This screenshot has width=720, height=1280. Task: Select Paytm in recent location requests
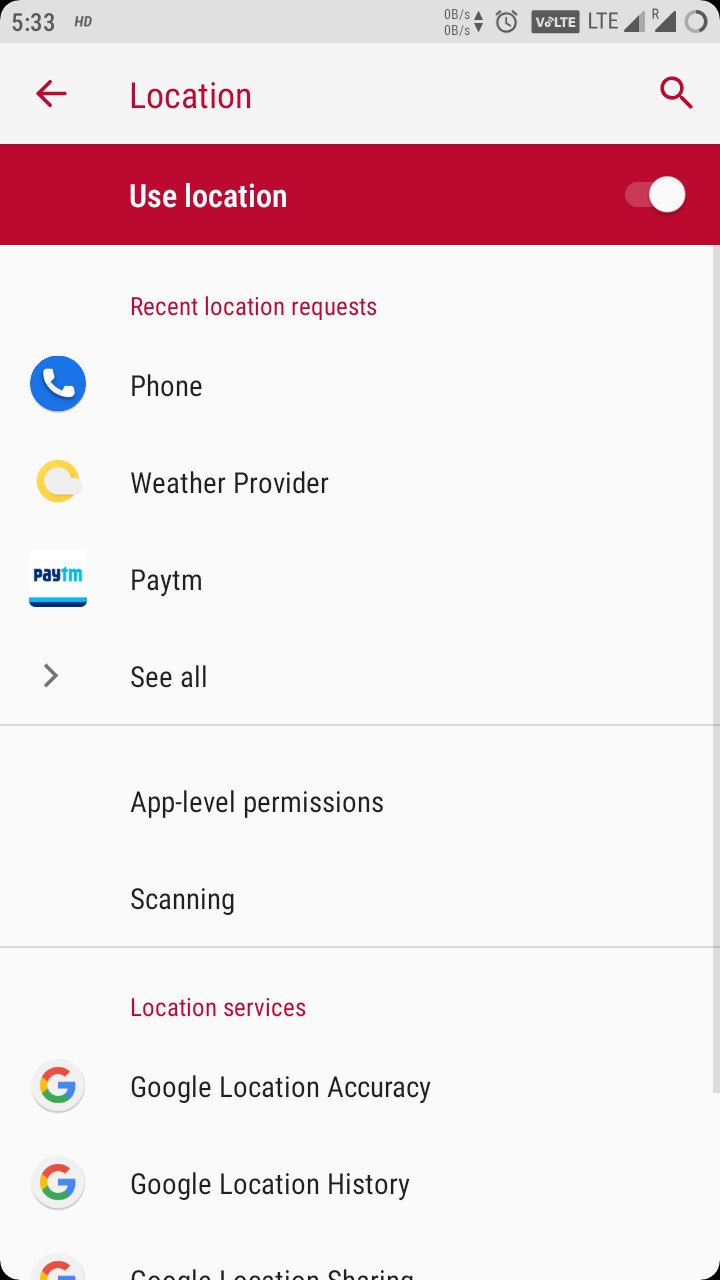point(360,580)
